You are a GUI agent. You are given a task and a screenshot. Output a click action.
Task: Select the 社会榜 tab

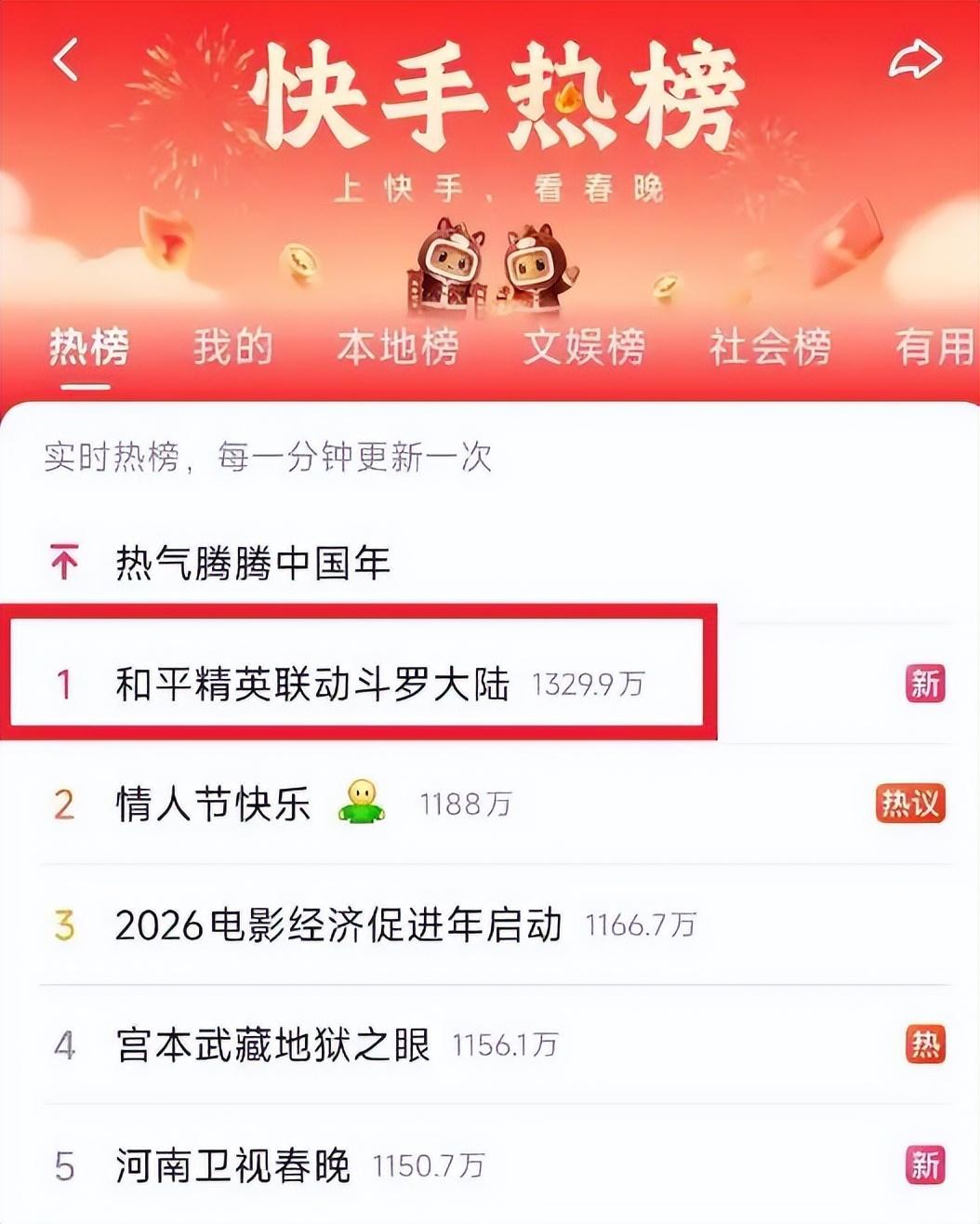(x=770, y=347)
